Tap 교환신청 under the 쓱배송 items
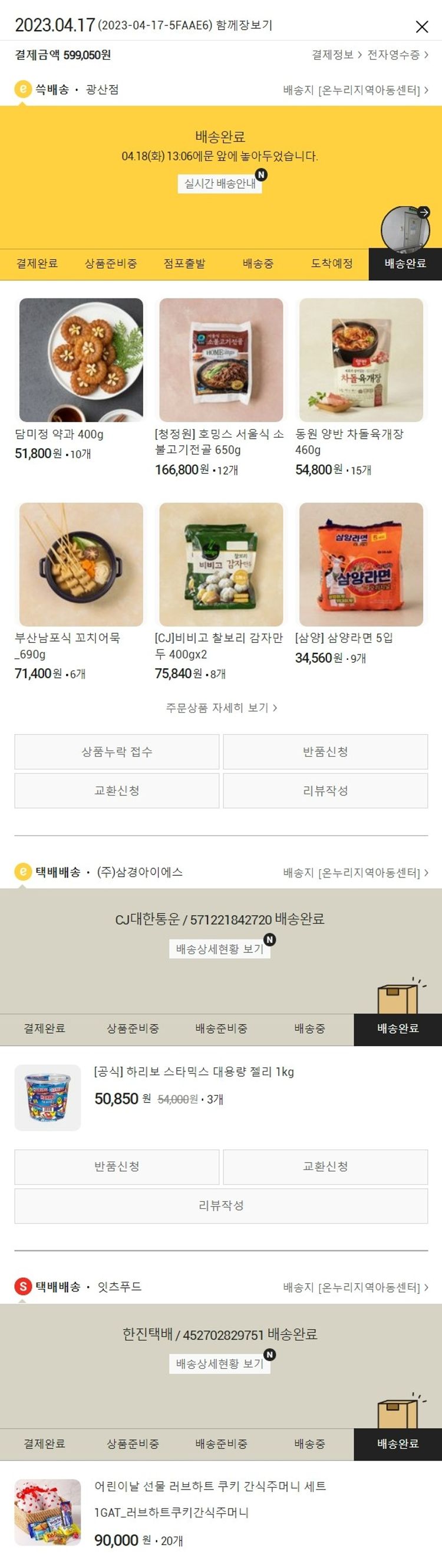442x1568 pixels. 117,791
